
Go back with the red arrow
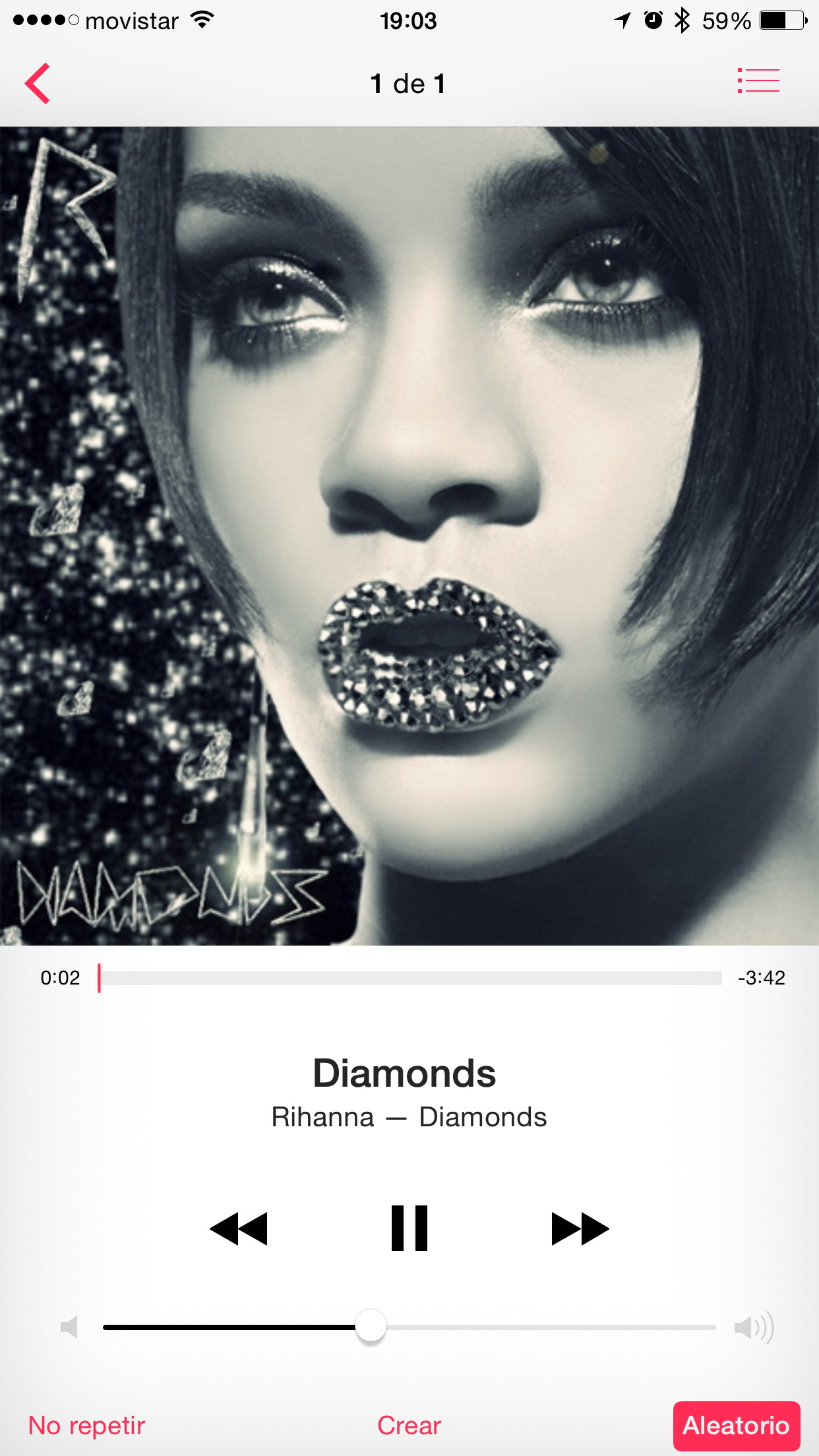tap(38, 84)
